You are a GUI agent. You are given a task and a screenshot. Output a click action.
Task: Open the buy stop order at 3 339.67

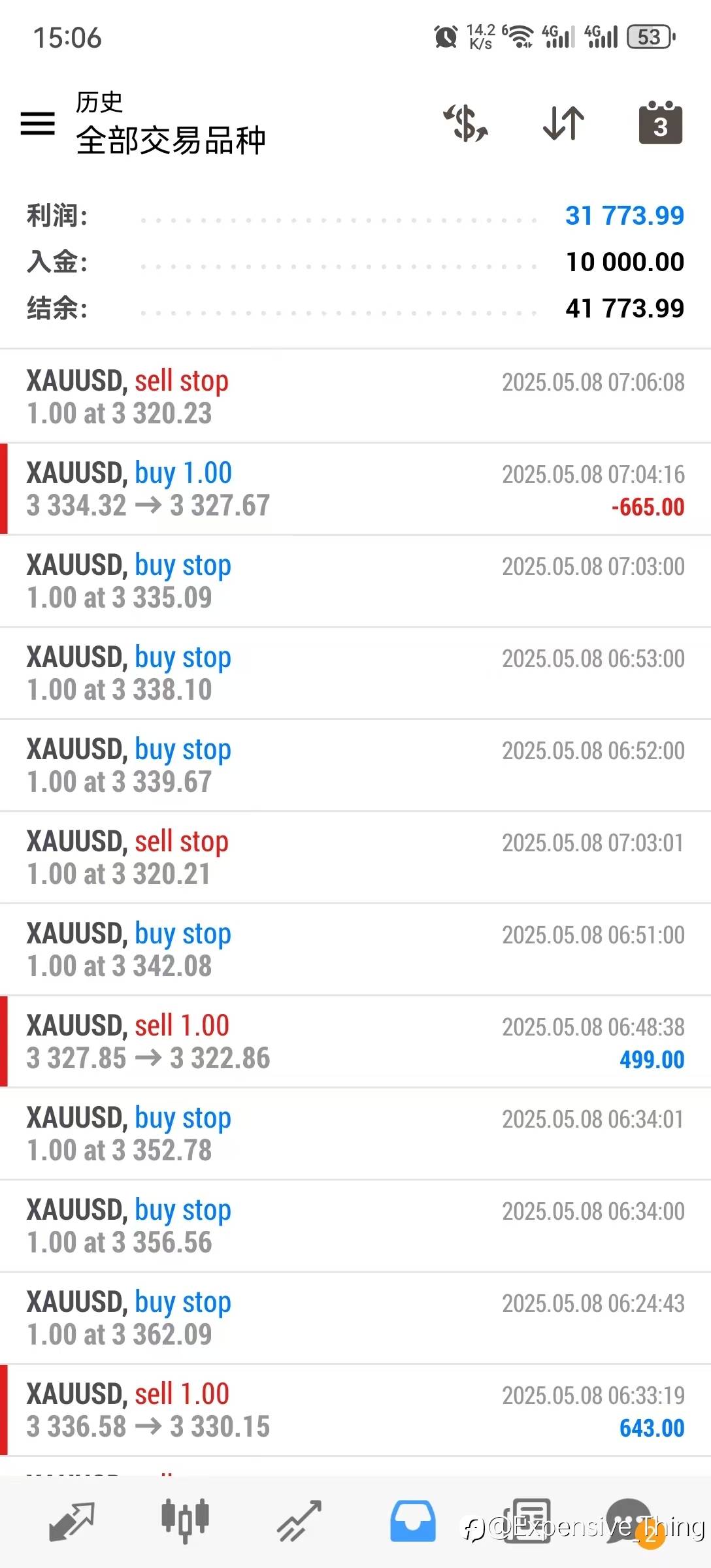pyautogui.click(x=355, y=765)
